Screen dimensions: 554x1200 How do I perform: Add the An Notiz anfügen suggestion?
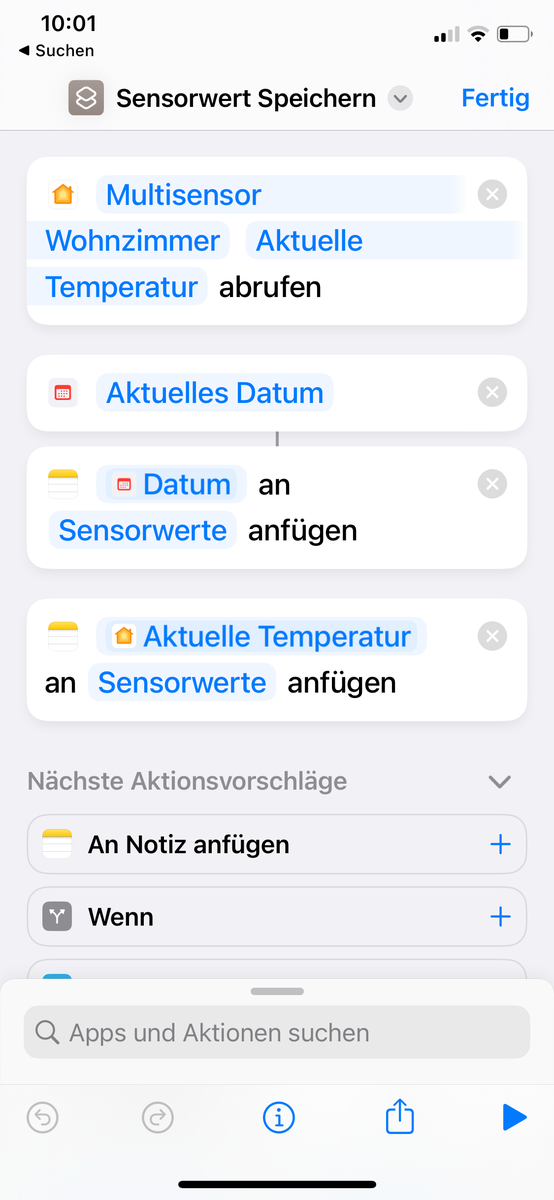click(x=500, y=845)
